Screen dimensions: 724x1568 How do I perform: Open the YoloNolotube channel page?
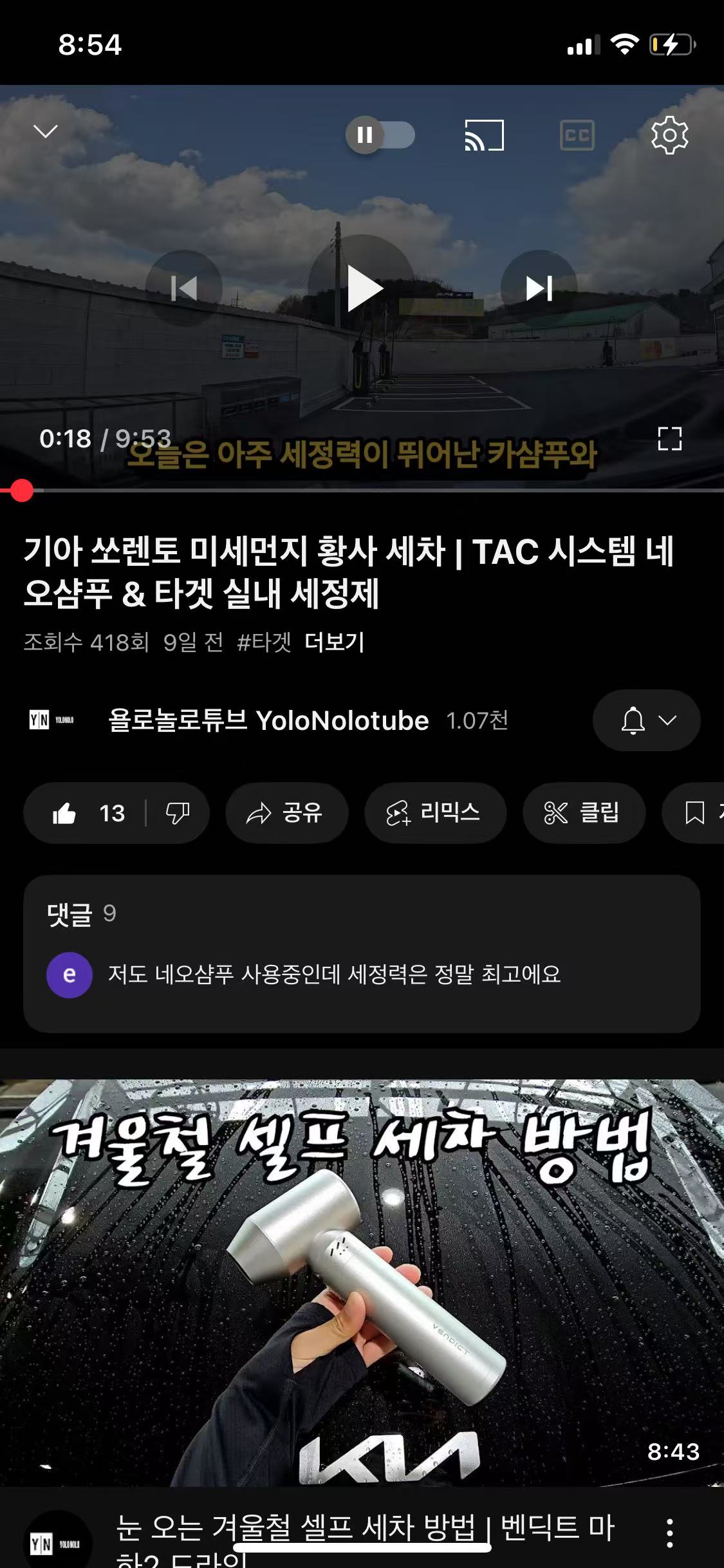[x=268, y=720]
